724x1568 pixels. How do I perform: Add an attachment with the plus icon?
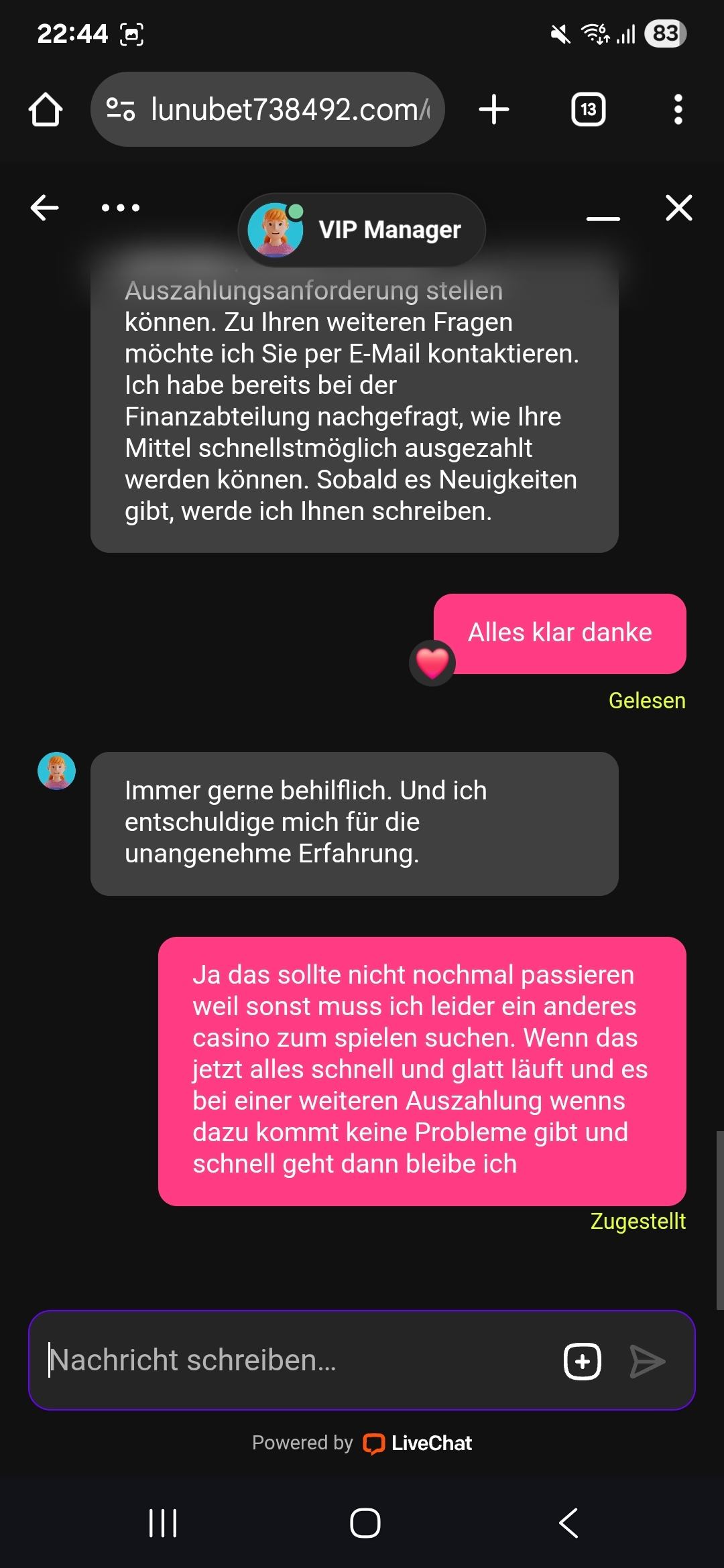(x=583, y=1361)
